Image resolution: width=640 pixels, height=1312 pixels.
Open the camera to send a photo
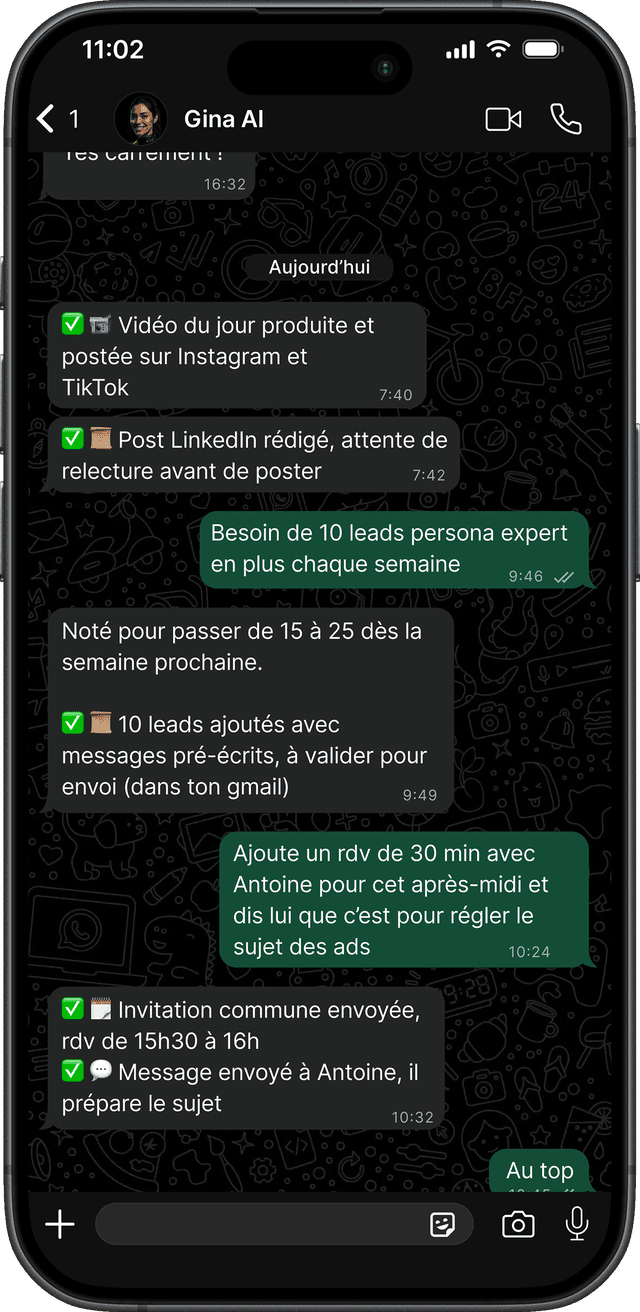pyautogui.click(x=518, y=1224)
